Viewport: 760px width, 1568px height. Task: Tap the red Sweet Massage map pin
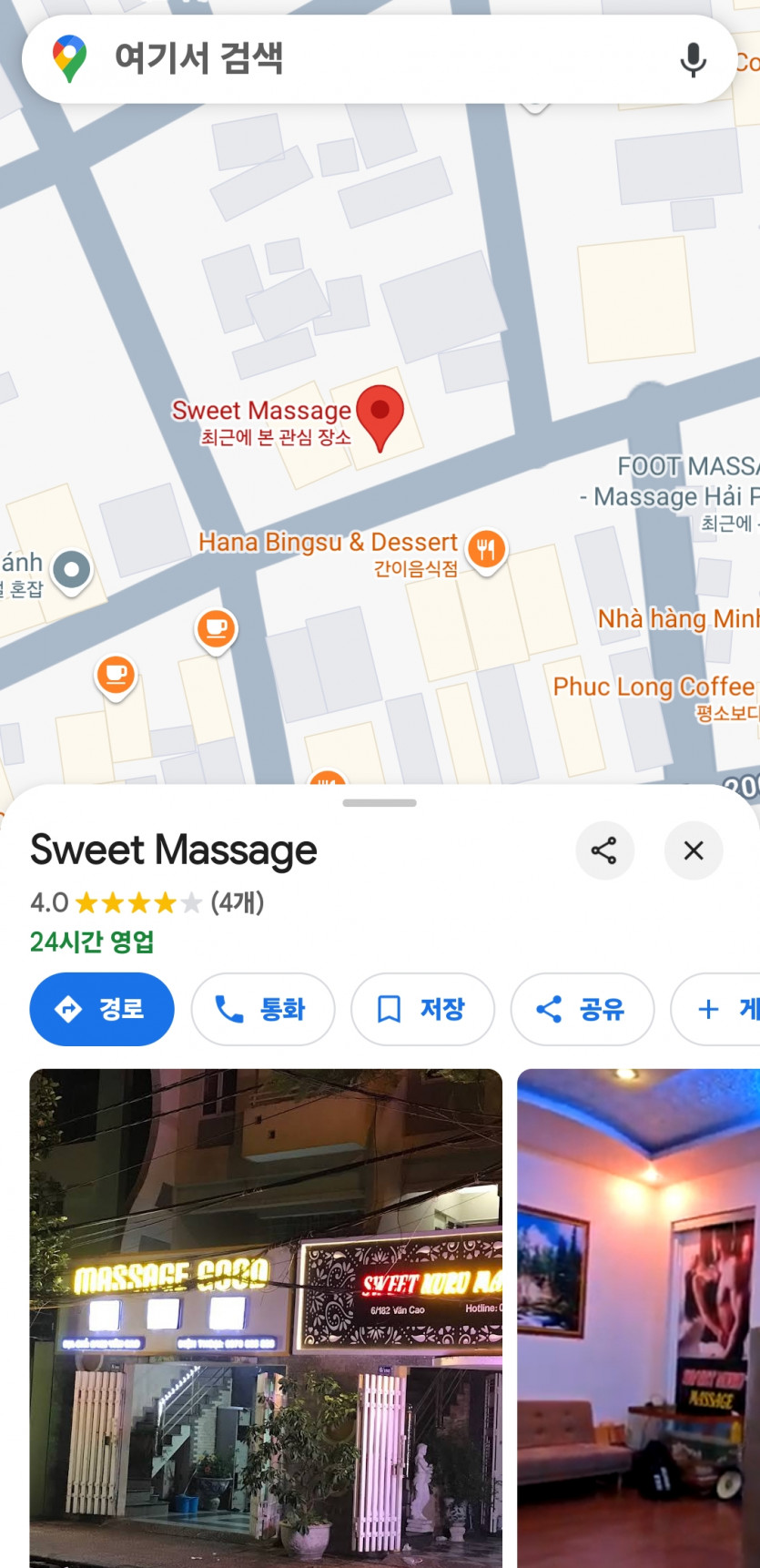pos(380,414)
